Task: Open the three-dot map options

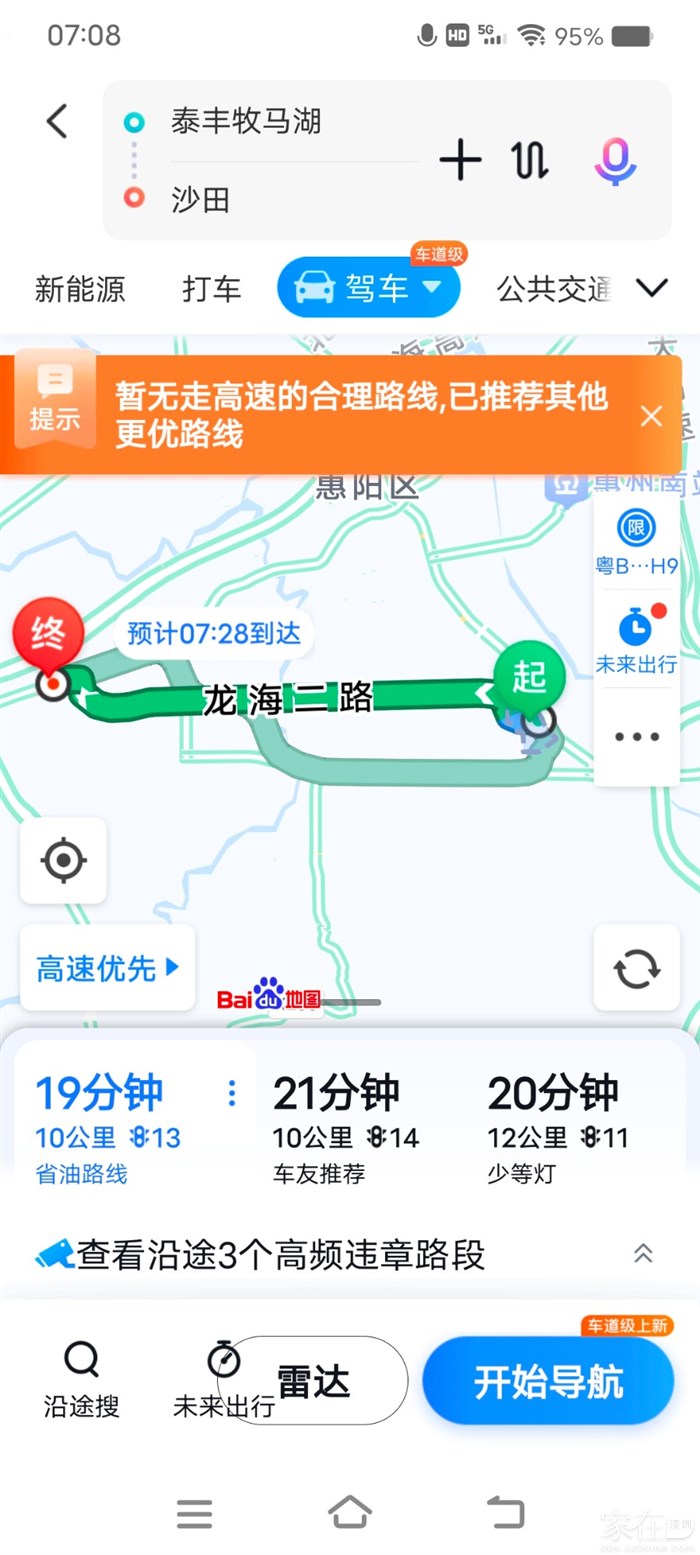Action: [x=637, y=737]
